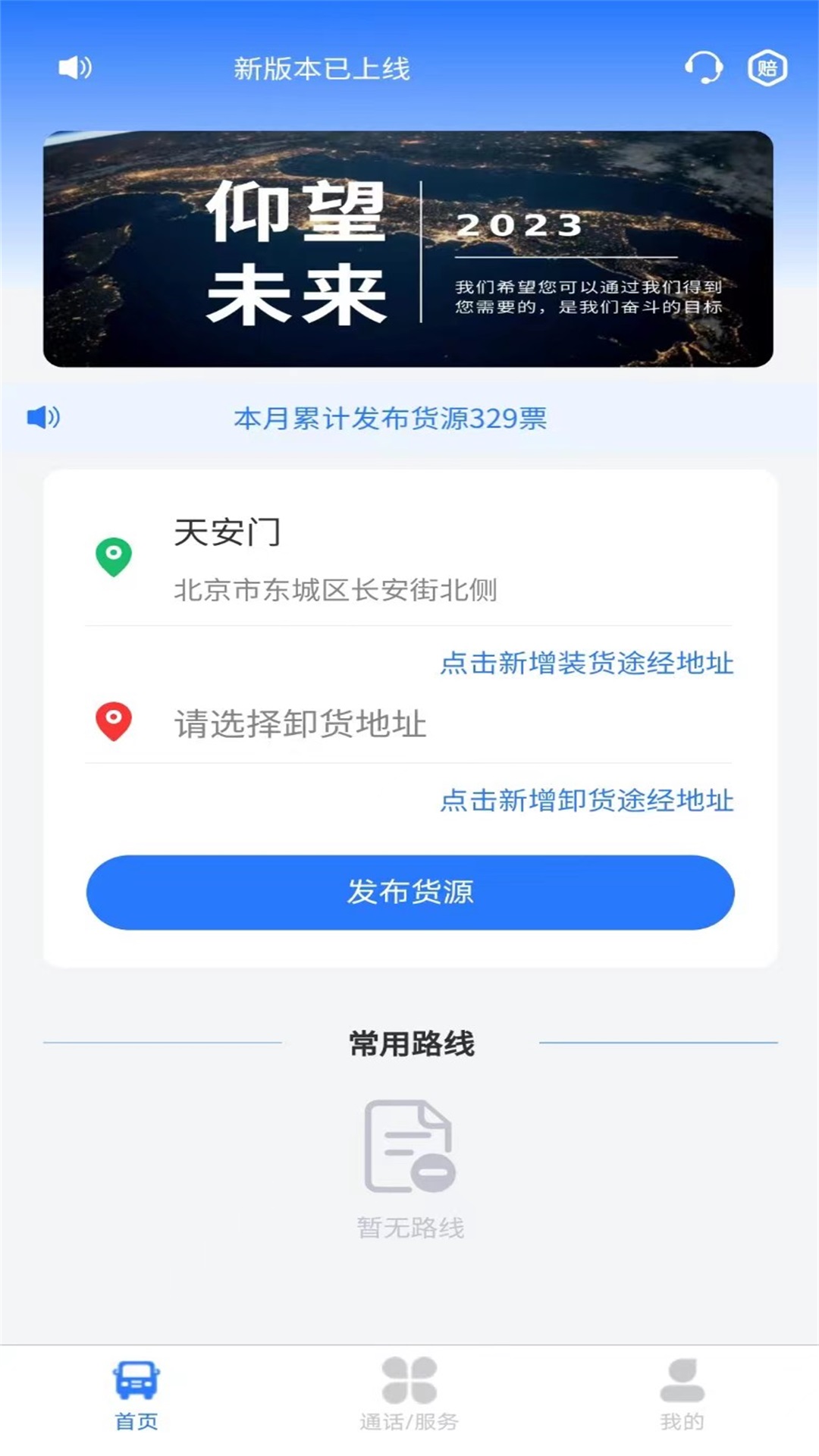Image resolution: width=819 pixels, height=1456 pixels.
Task: Tap 本月累计发布货源329票 announcement
Action: (x=391, y=419)
